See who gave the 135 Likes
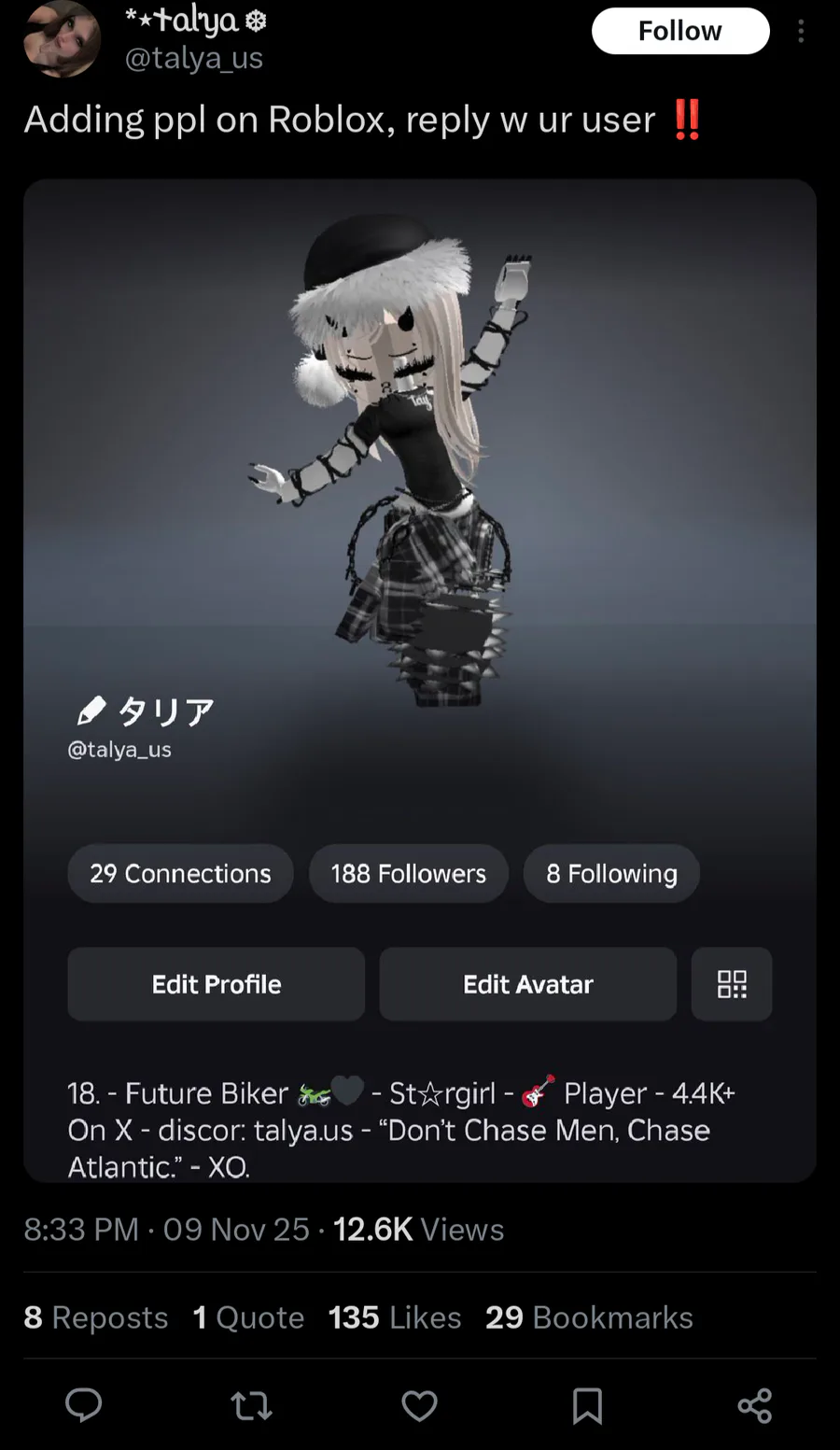 coord(395,1317)
